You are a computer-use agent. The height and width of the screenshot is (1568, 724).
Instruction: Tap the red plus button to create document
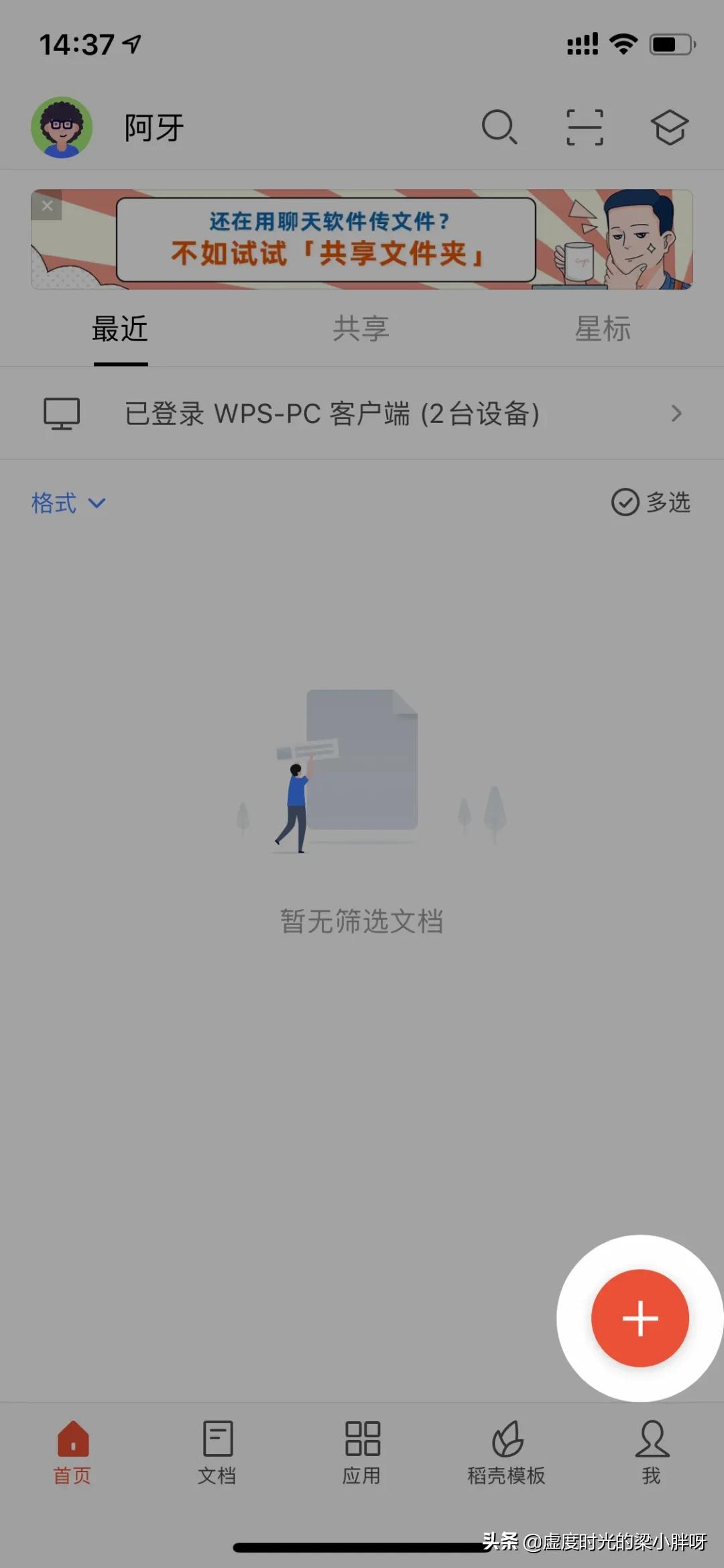pyautogui.click(x=640, y=1317)
